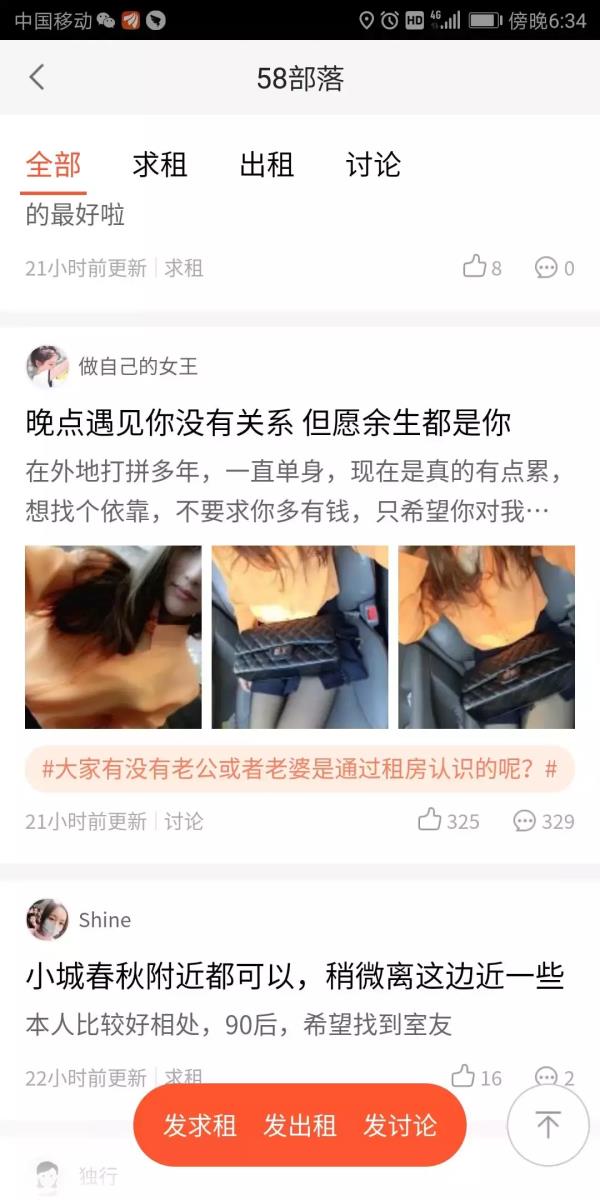Tap 发求租 to post a rental request

pos(200,1125)
